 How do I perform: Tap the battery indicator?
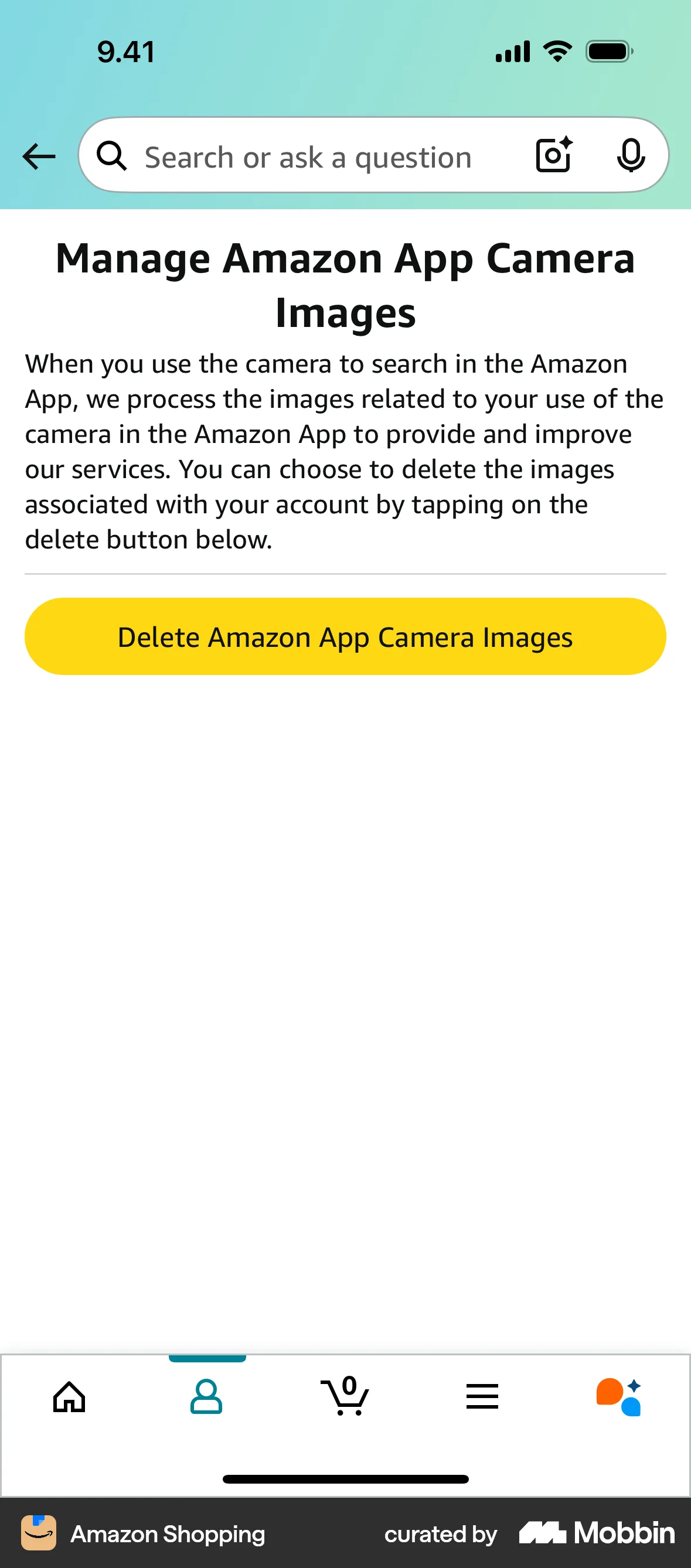point(609,51)
